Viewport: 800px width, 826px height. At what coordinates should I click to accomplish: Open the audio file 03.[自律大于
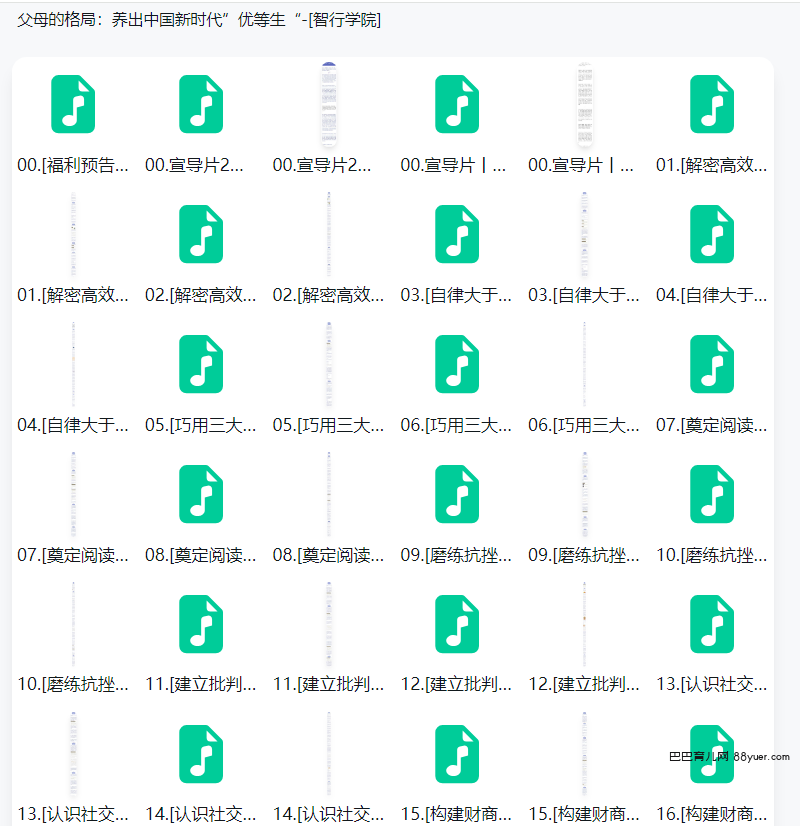(457, 234)
